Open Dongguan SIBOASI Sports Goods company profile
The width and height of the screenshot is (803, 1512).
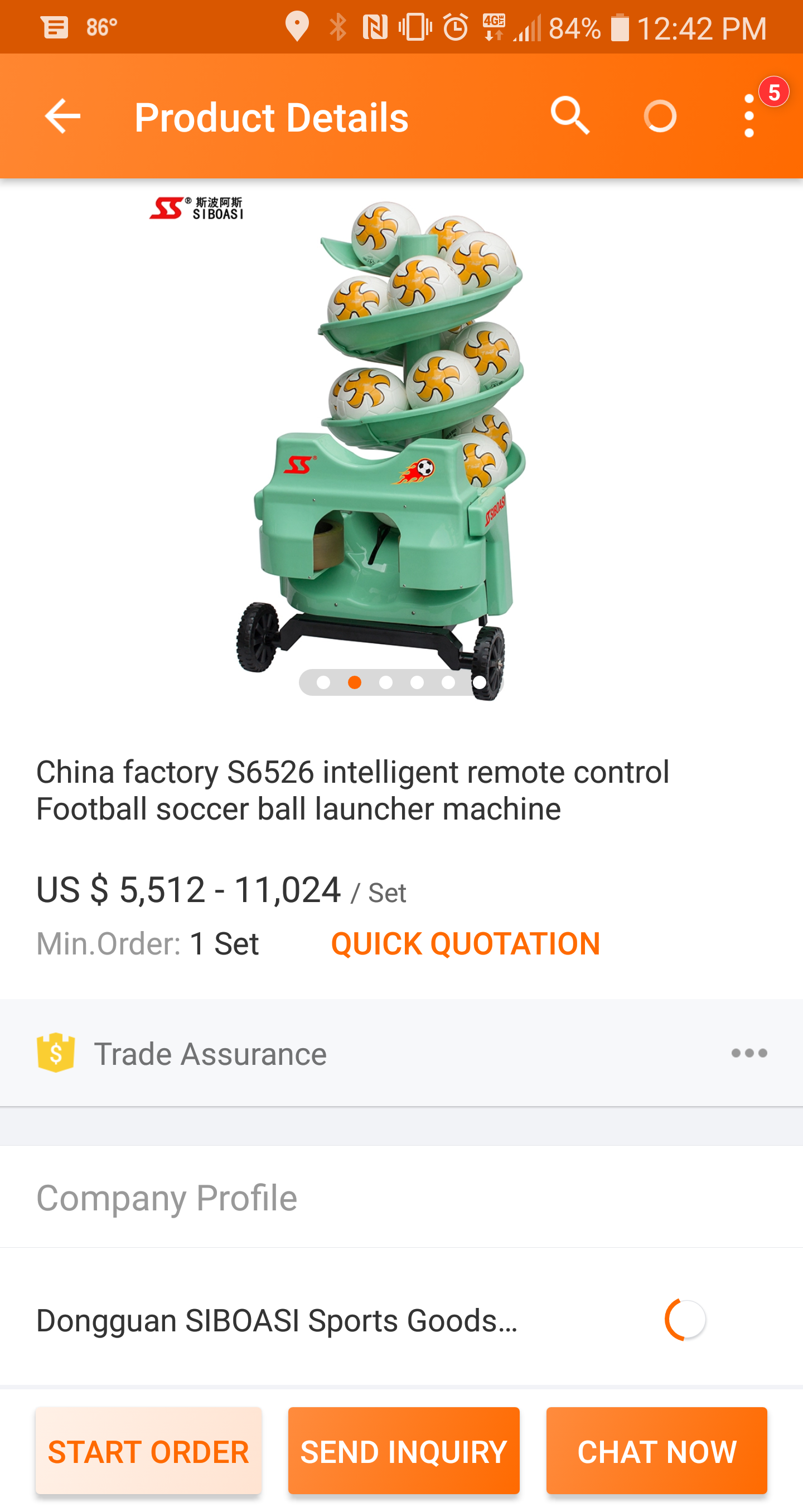[x=277, y=1320]
